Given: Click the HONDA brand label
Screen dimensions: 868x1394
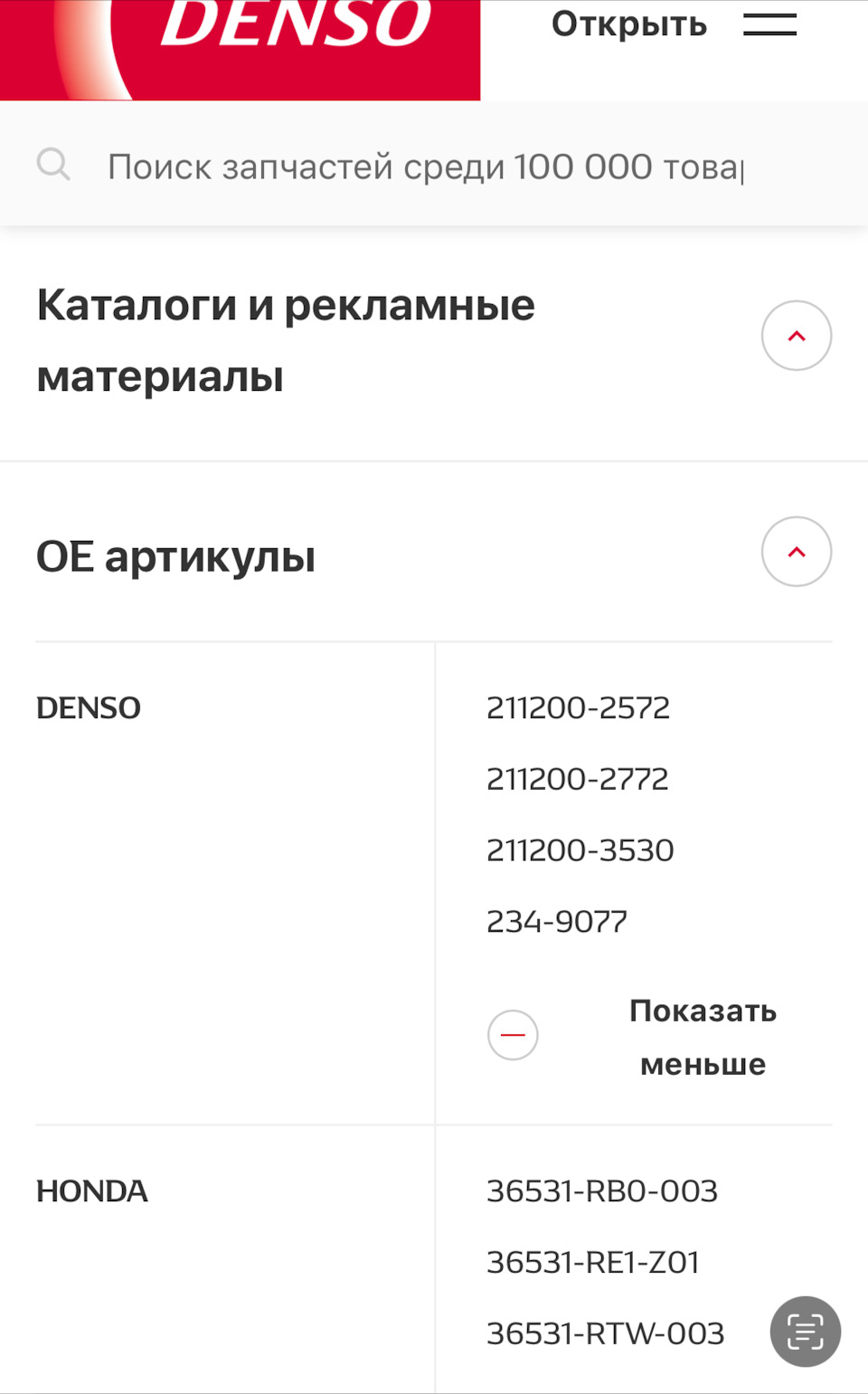Looking at the screenshot, I should pos(91,1191).
